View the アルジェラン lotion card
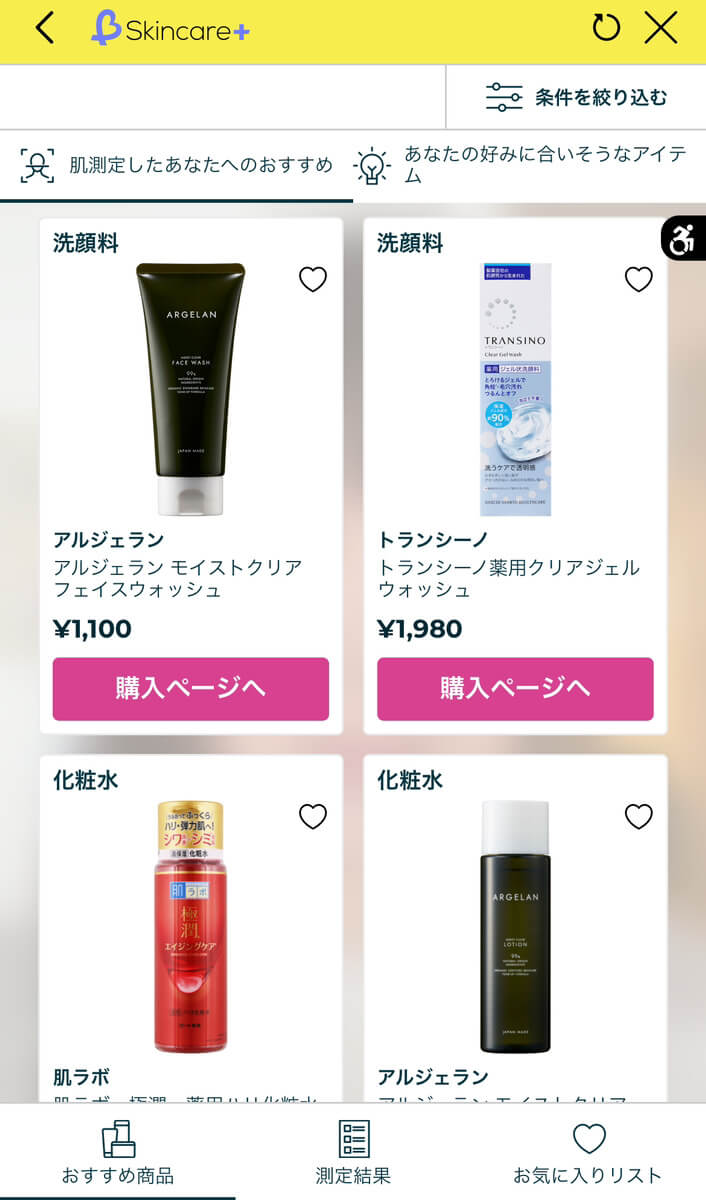Viewport: 706px width, 1200px height. coord(514,930)
